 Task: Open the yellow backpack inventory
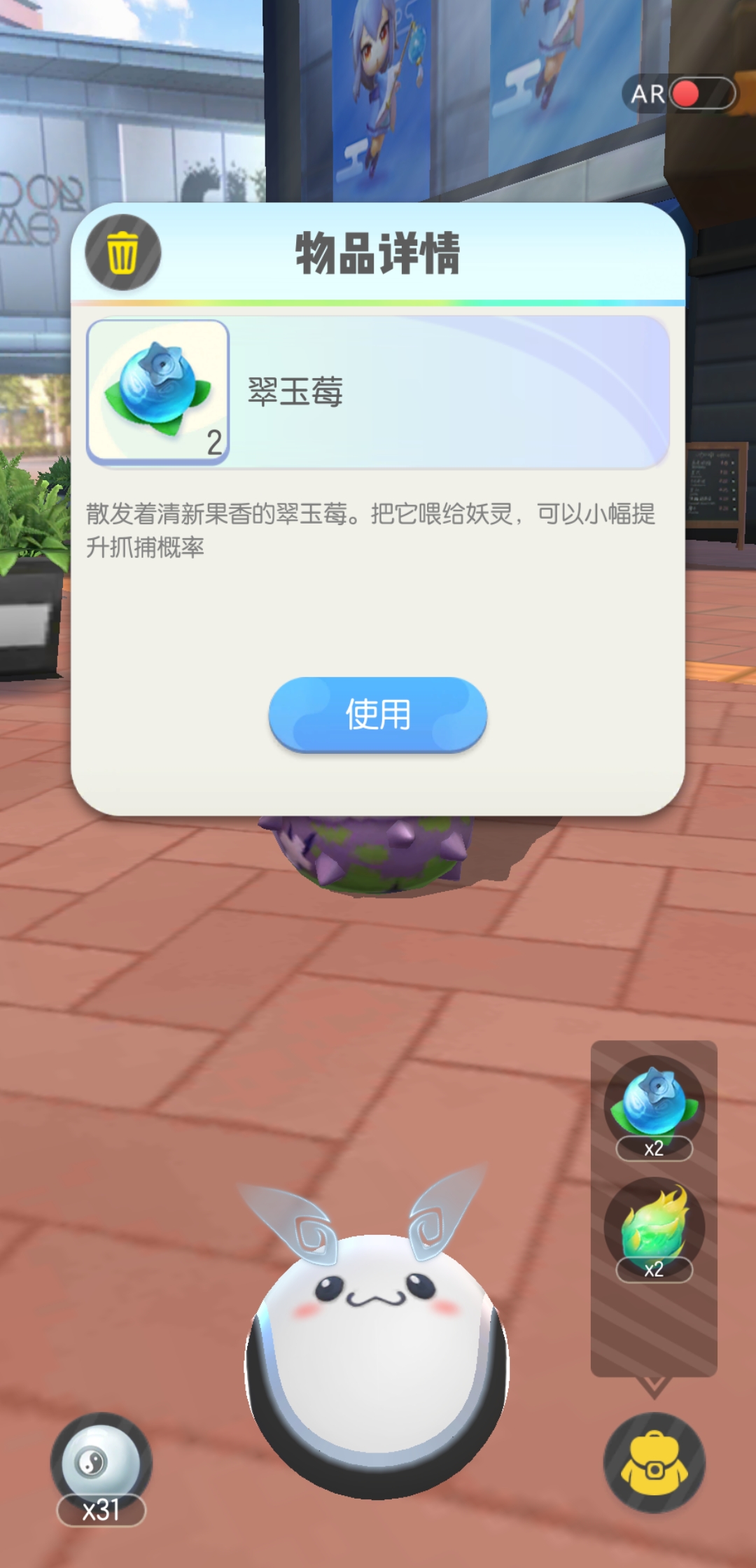(654, 1463)
